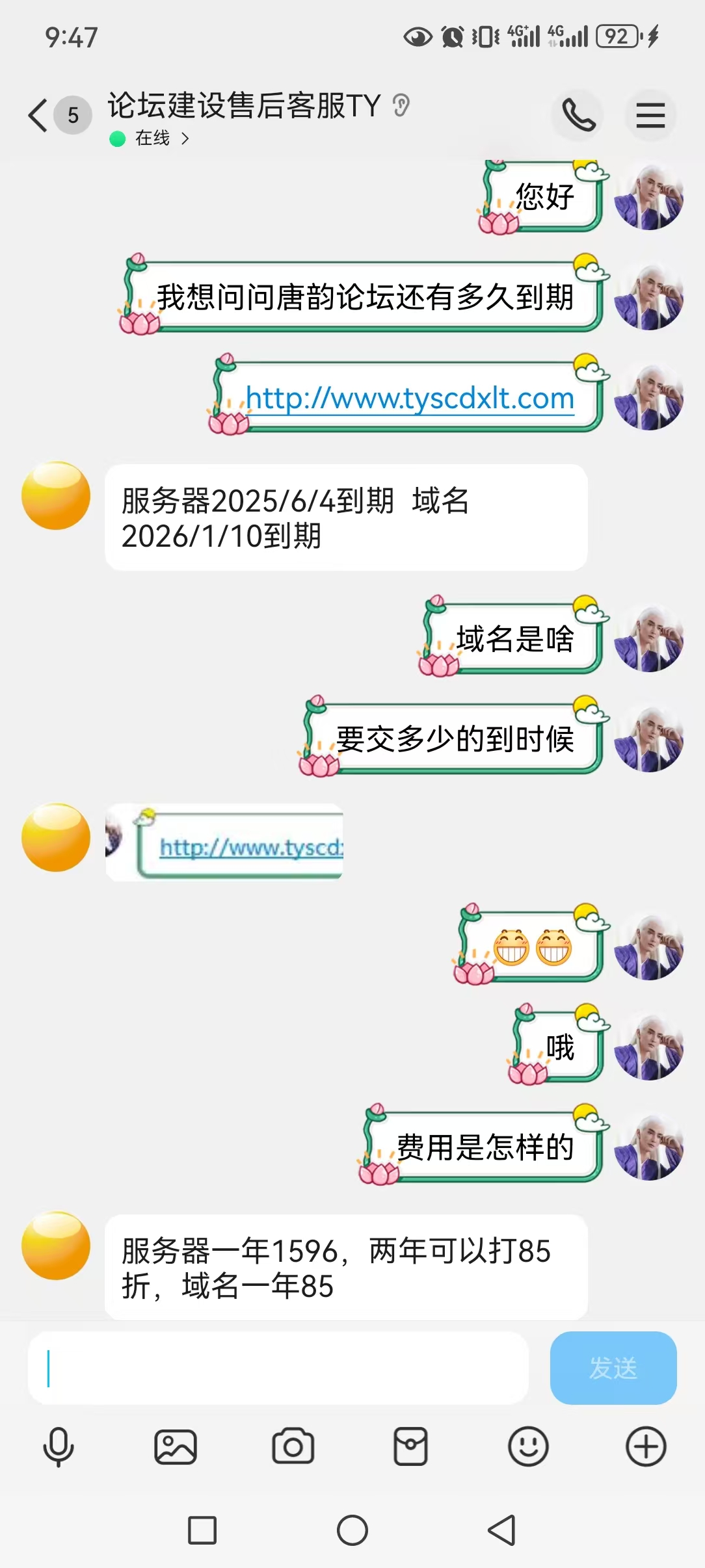Open the customer service avatar profile
The width and height of the screenshot is (705, 1568).
coord(56,496)
